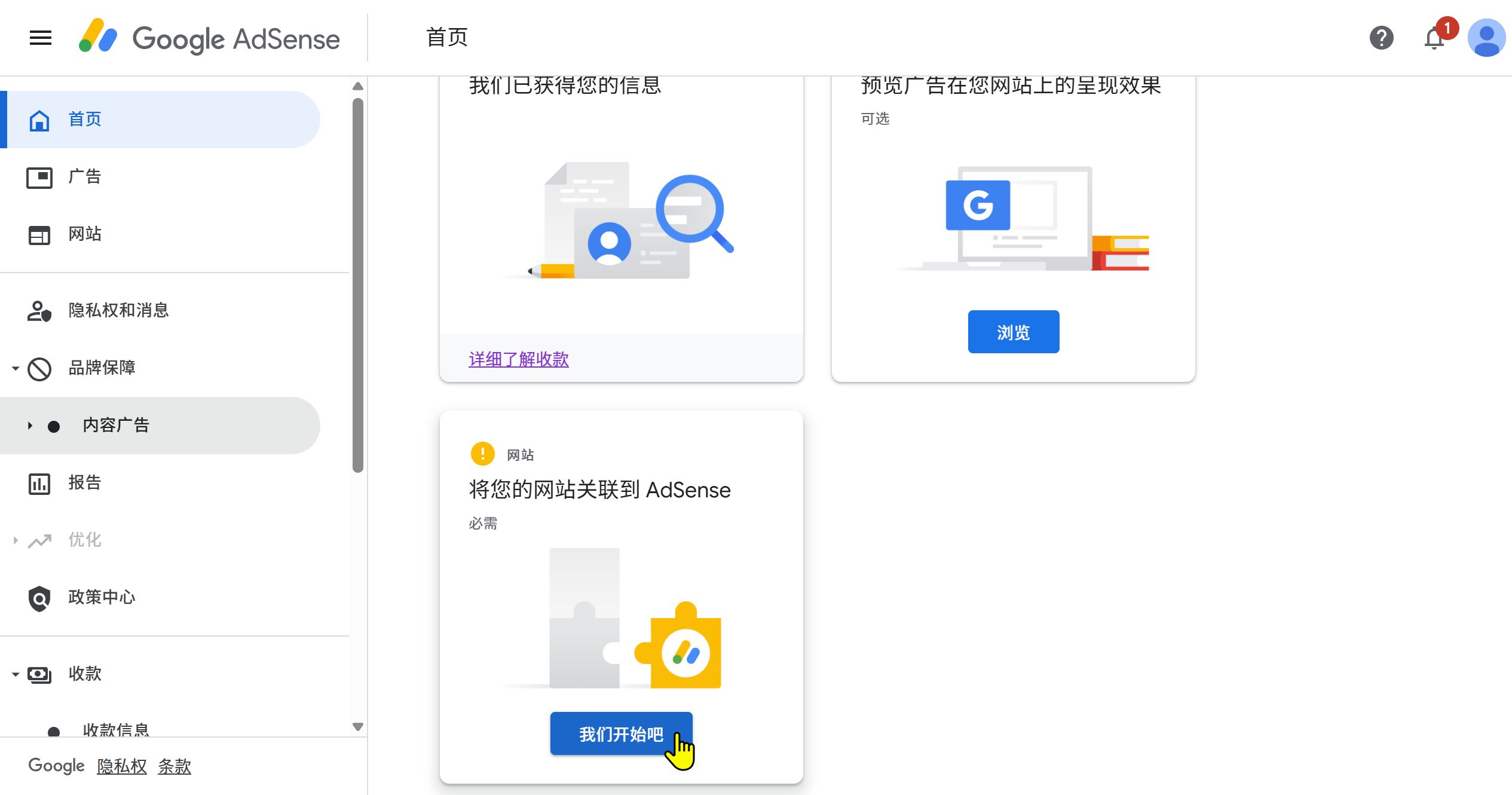
Task: Open the 条款 footer link
Action: click(174, 766)
